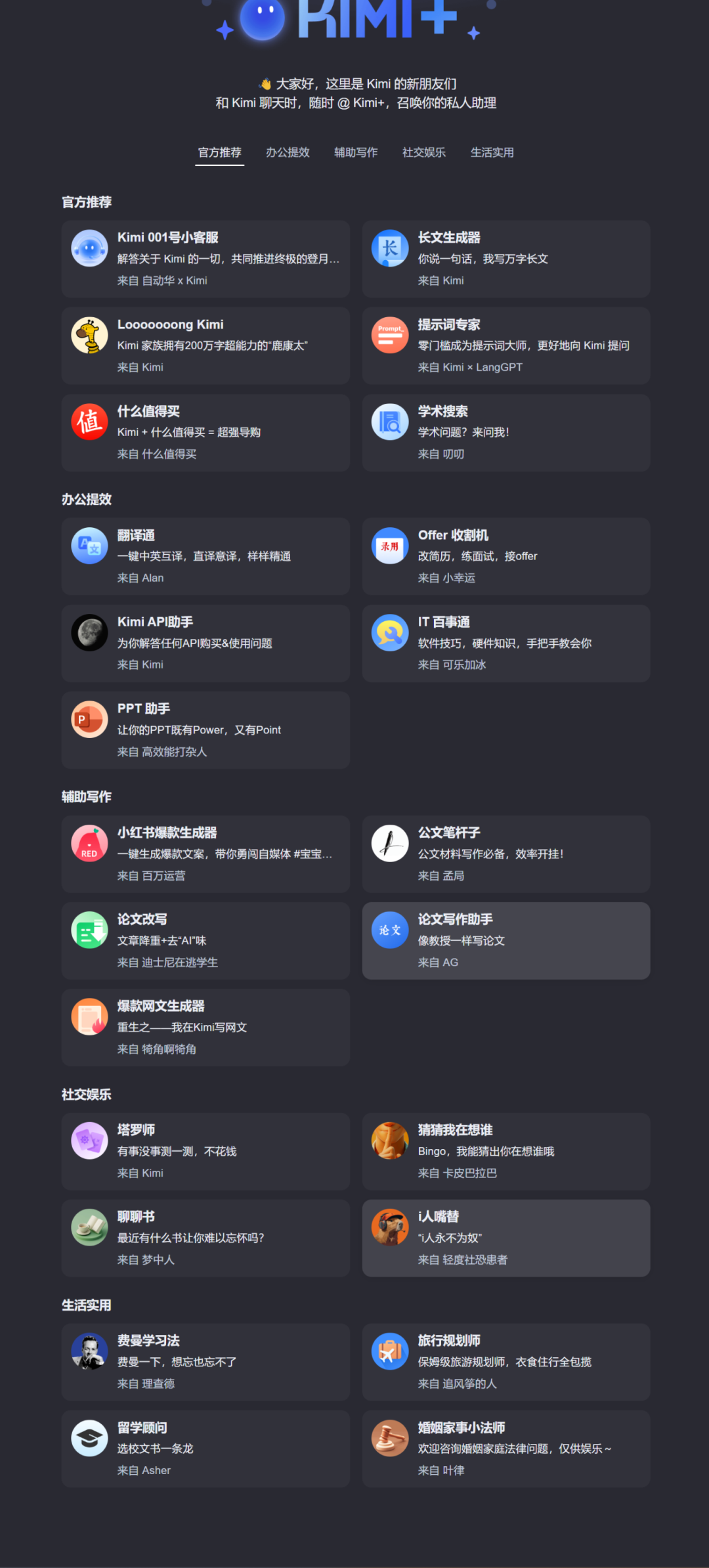Launch the 翻译通 translator card

click(x=205, y=556)
